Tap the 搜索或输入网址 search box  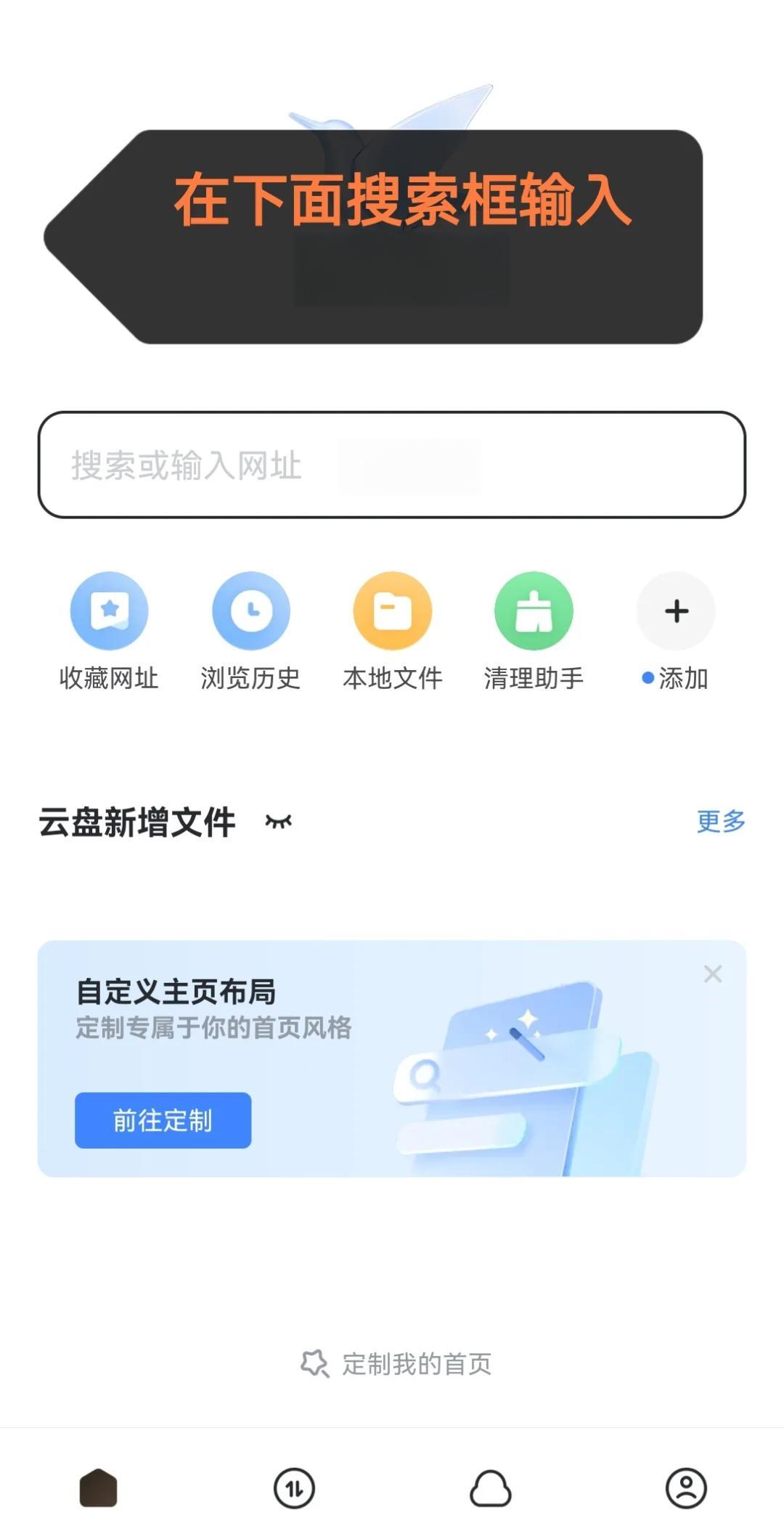point(392,465)
